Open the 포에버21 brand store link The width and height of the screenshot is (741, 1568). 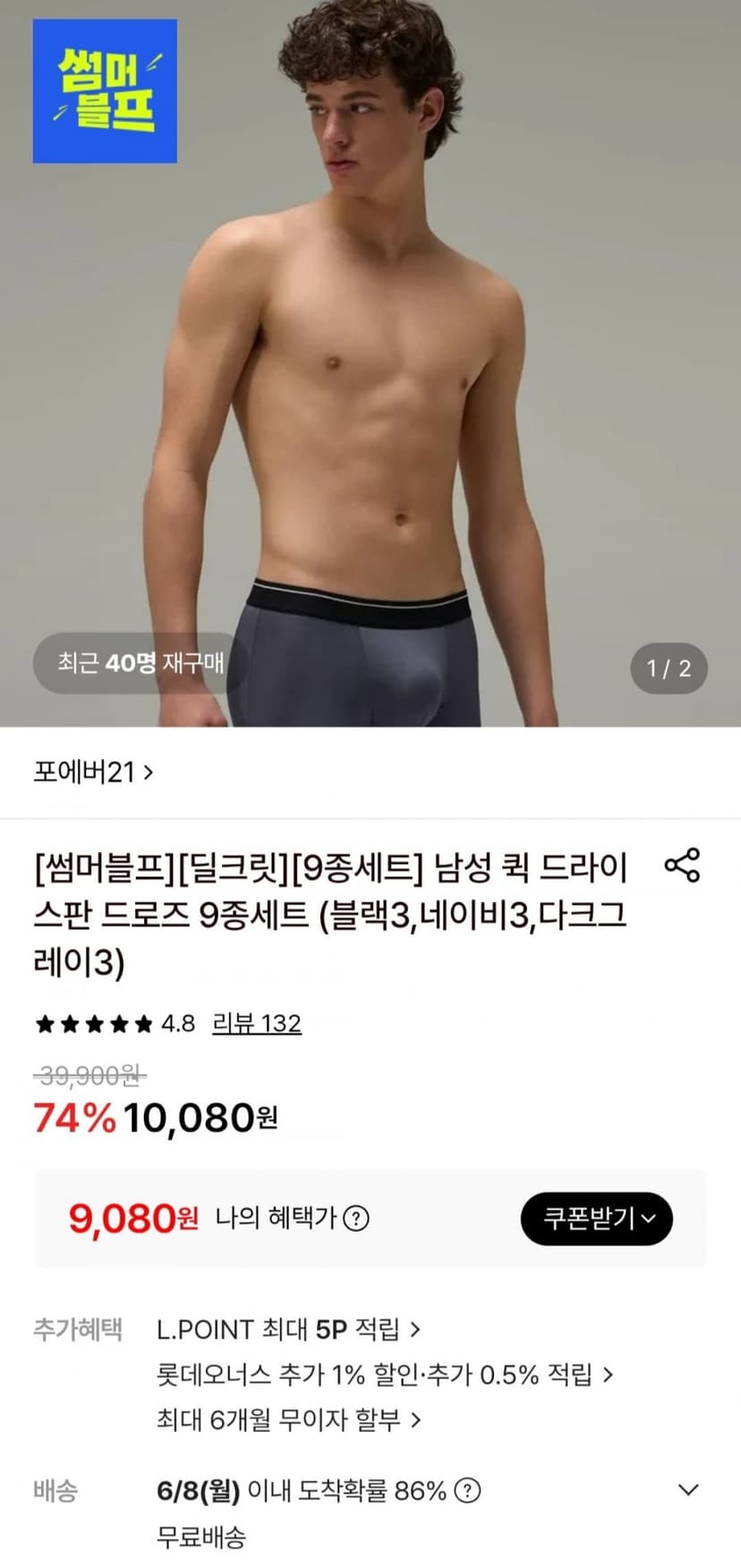click(93, 771)
